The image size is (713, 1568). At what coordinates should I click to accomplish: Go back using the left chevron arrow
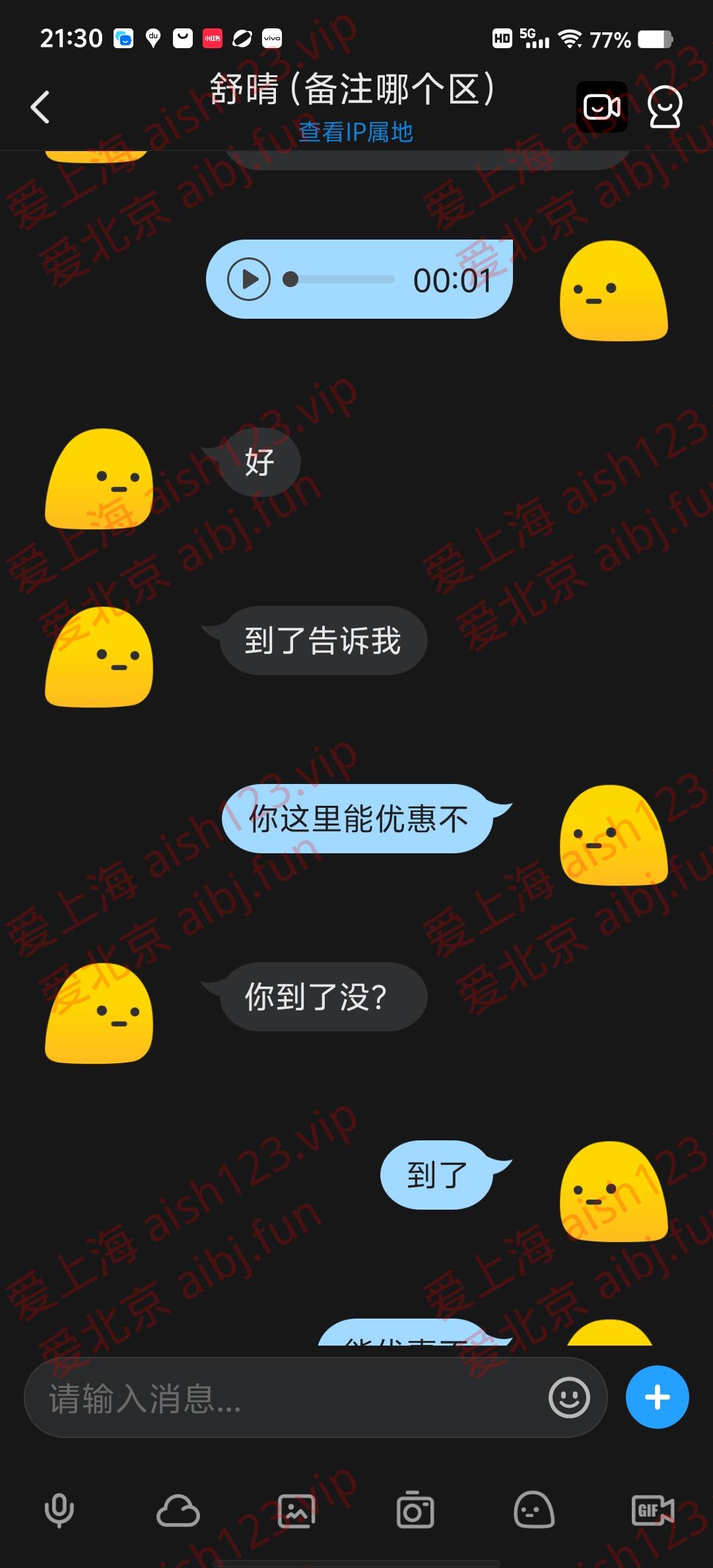coord(41,106)
